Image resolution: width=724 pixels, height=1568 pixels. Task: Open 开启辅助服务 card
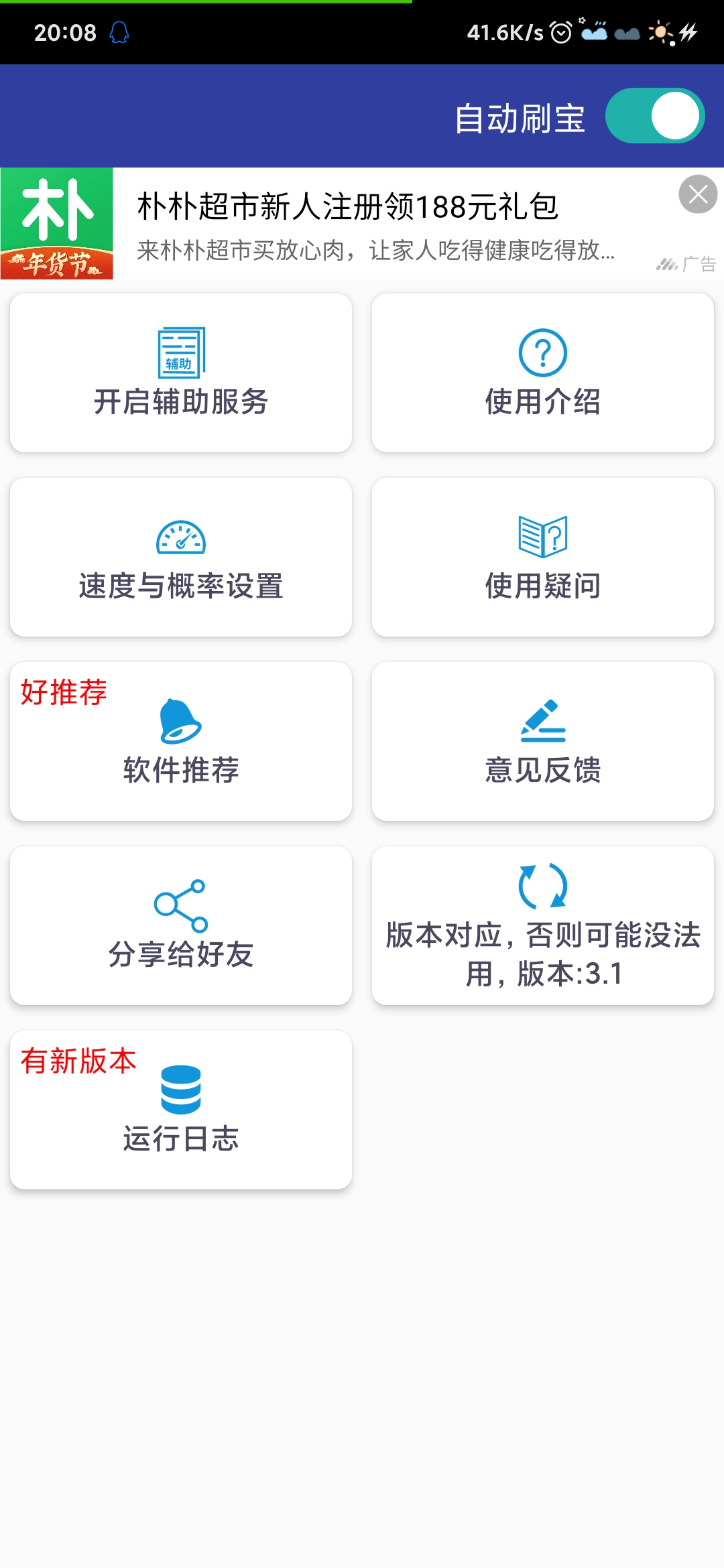[x=181, y=373]
